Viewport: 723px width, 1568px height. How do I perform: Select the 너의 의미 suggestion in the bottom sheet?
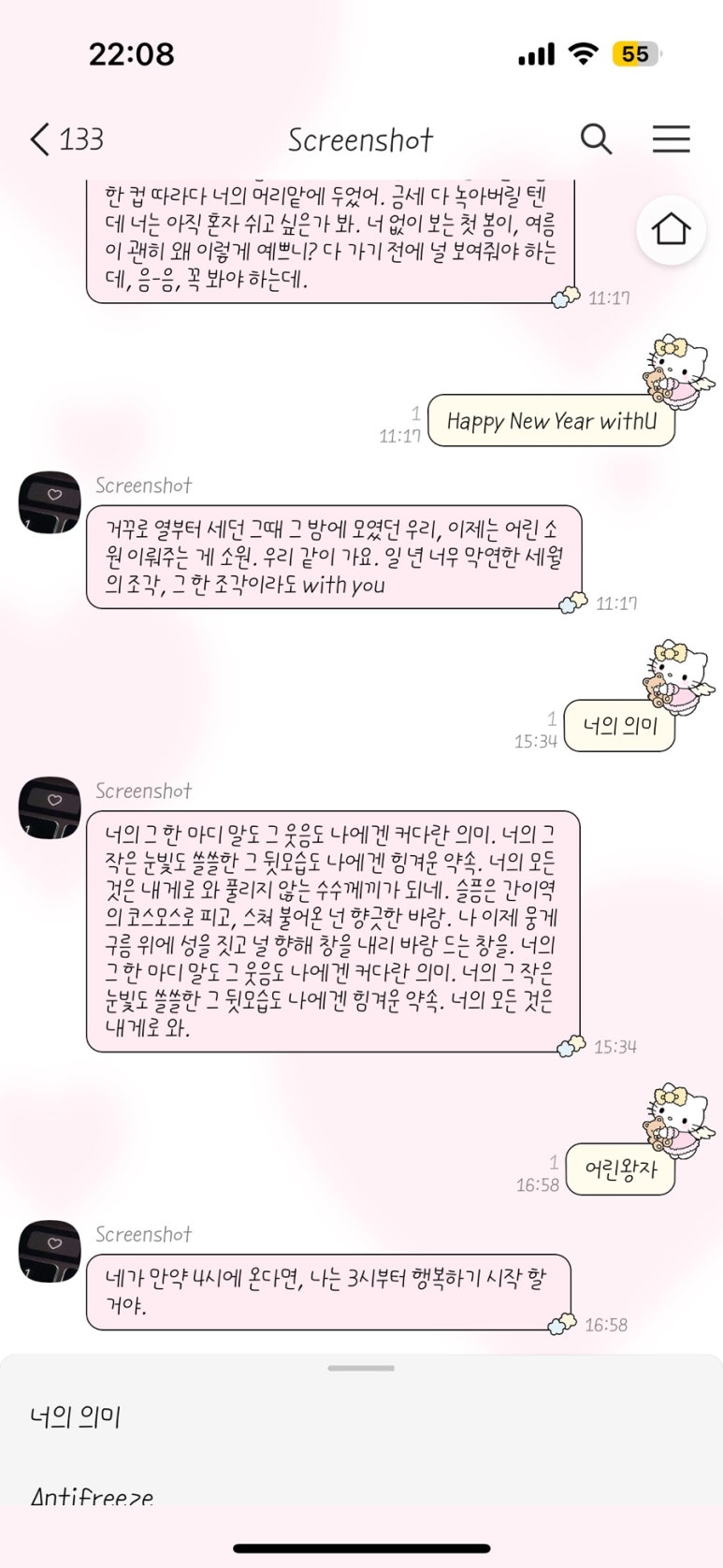[x=76, y=1417]
